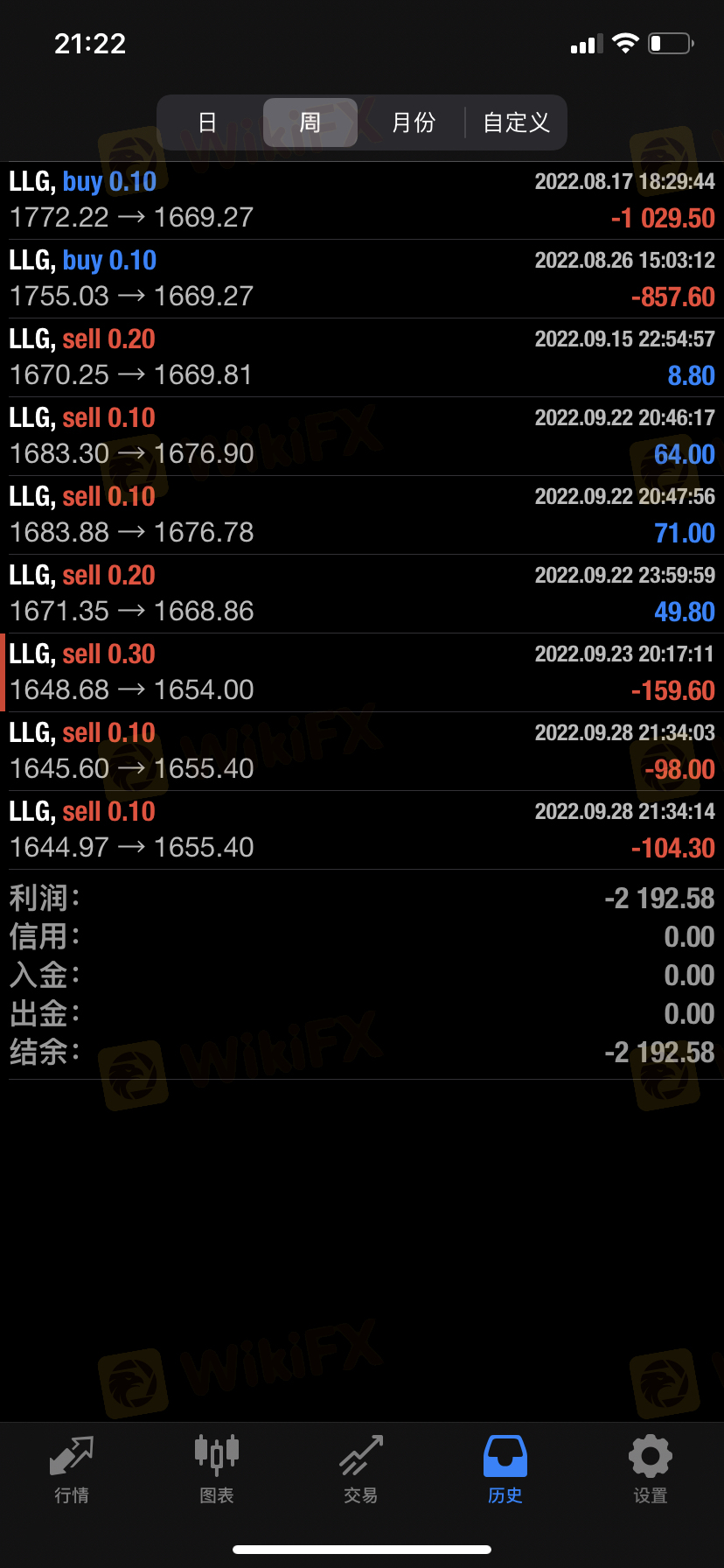Screen dimensions: 724x1568
Task: View the LLG sell trade with 71.00 profit
Action: pos(362,515)
